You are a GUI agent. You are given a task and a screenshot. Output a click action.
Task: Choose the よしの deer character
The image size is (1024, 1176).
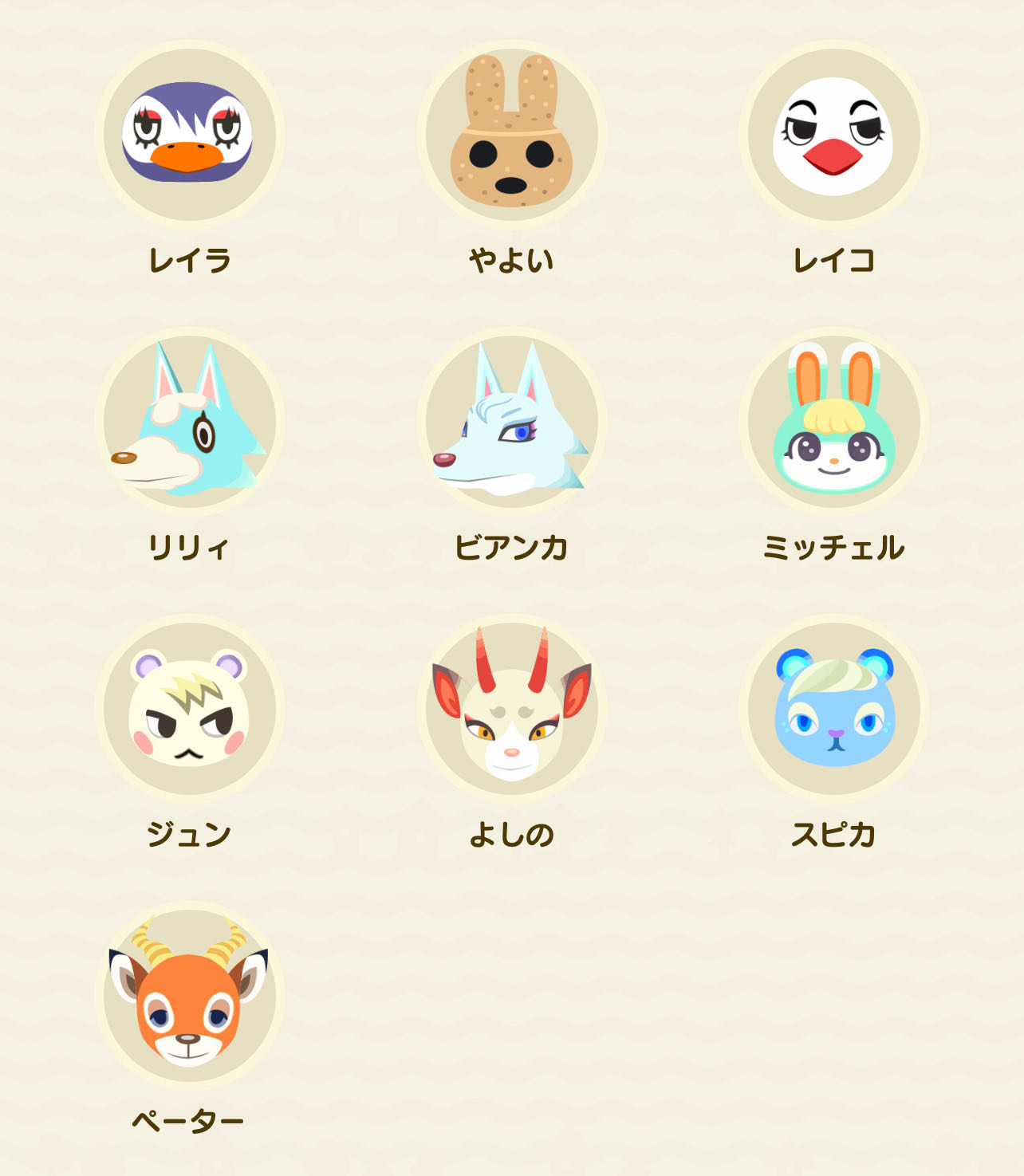tap(511, 709)
